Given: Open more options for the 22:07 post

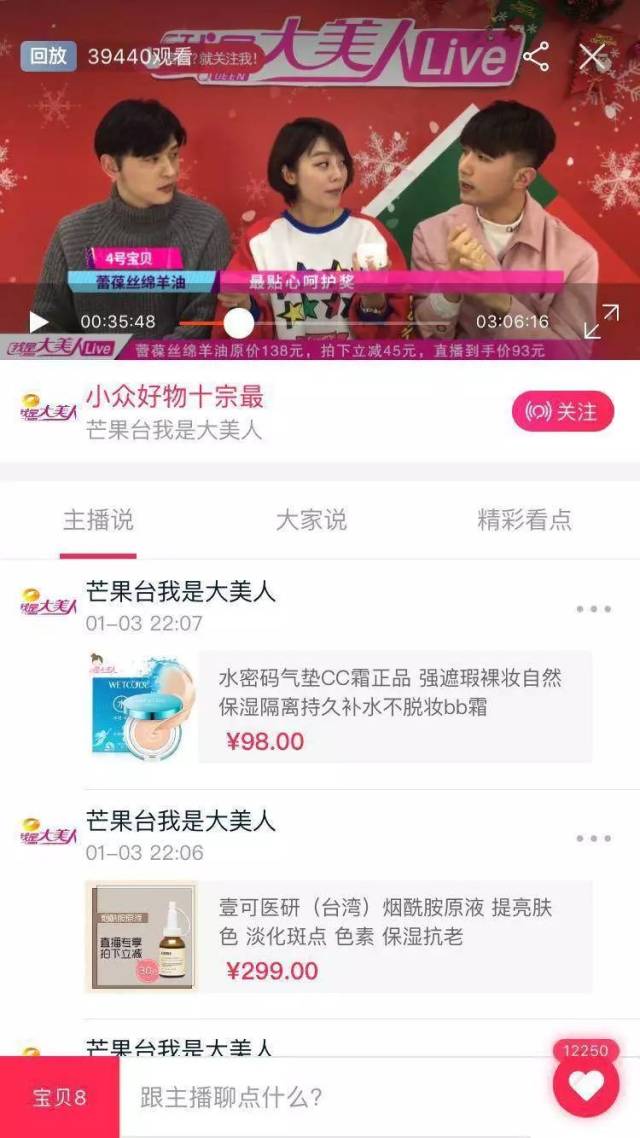Looking at the screenshot, I should 593,609.
